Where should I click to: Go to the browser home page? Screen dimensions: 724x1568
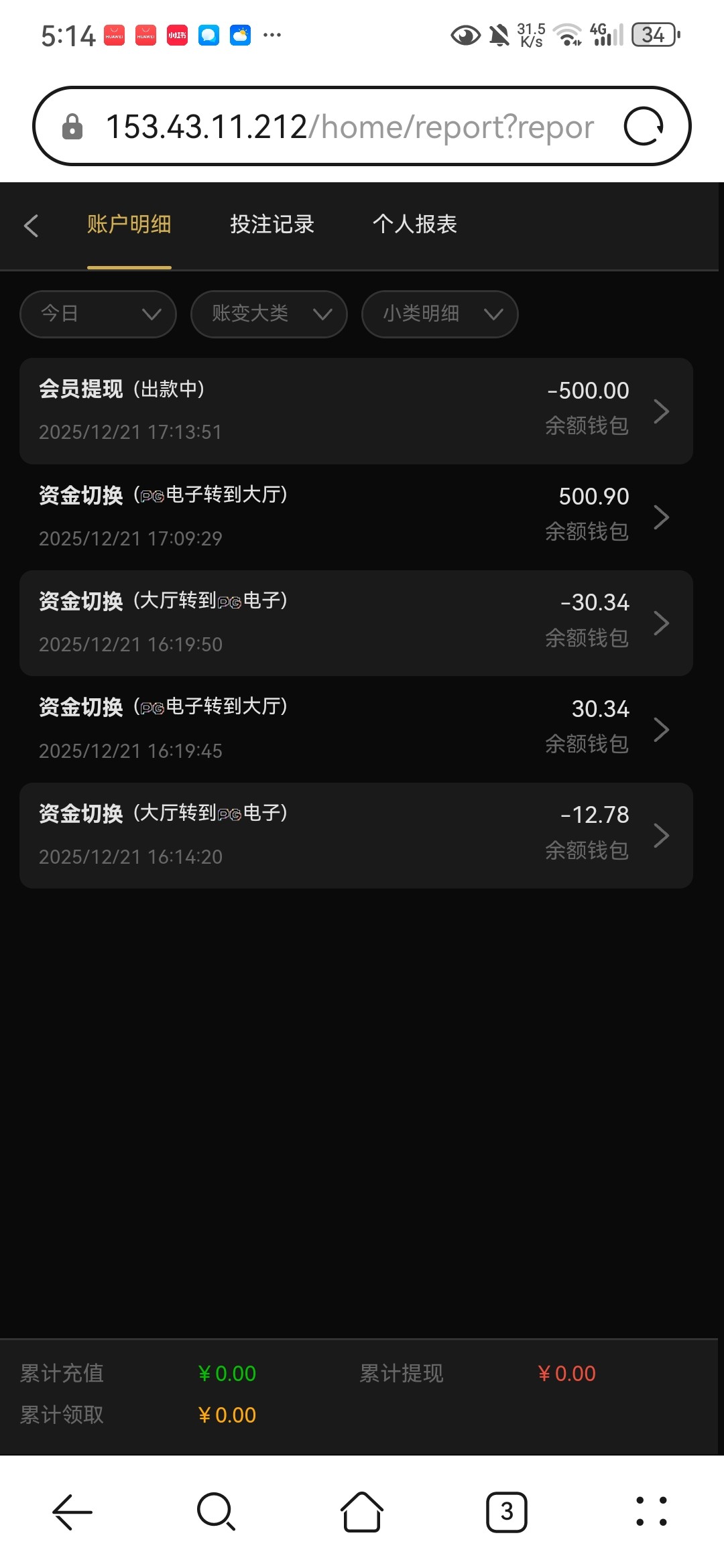point(362,1512)
